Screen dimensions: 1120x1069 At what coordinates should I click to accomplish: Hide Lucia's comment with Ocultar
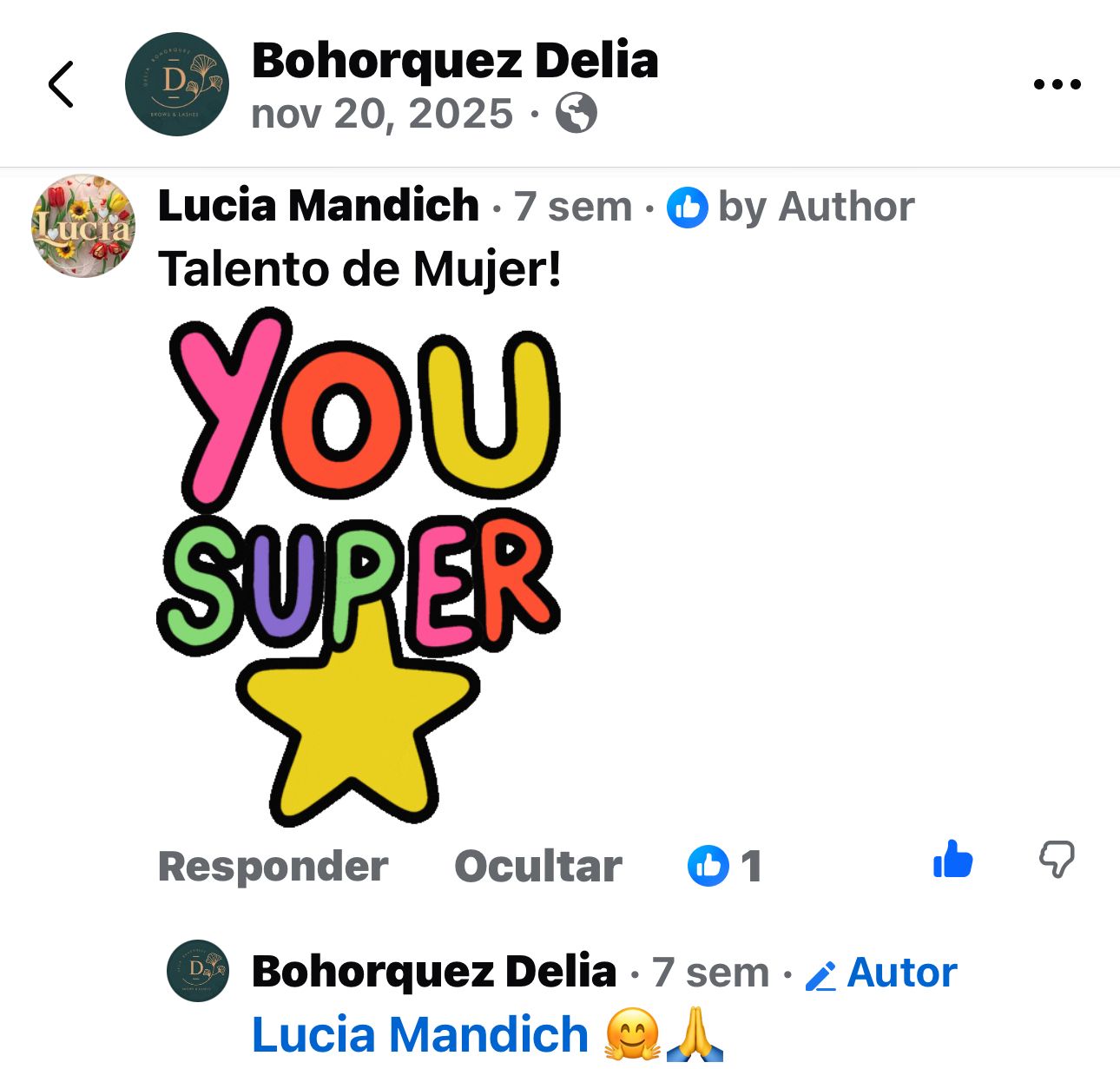[x=537, y=866]
